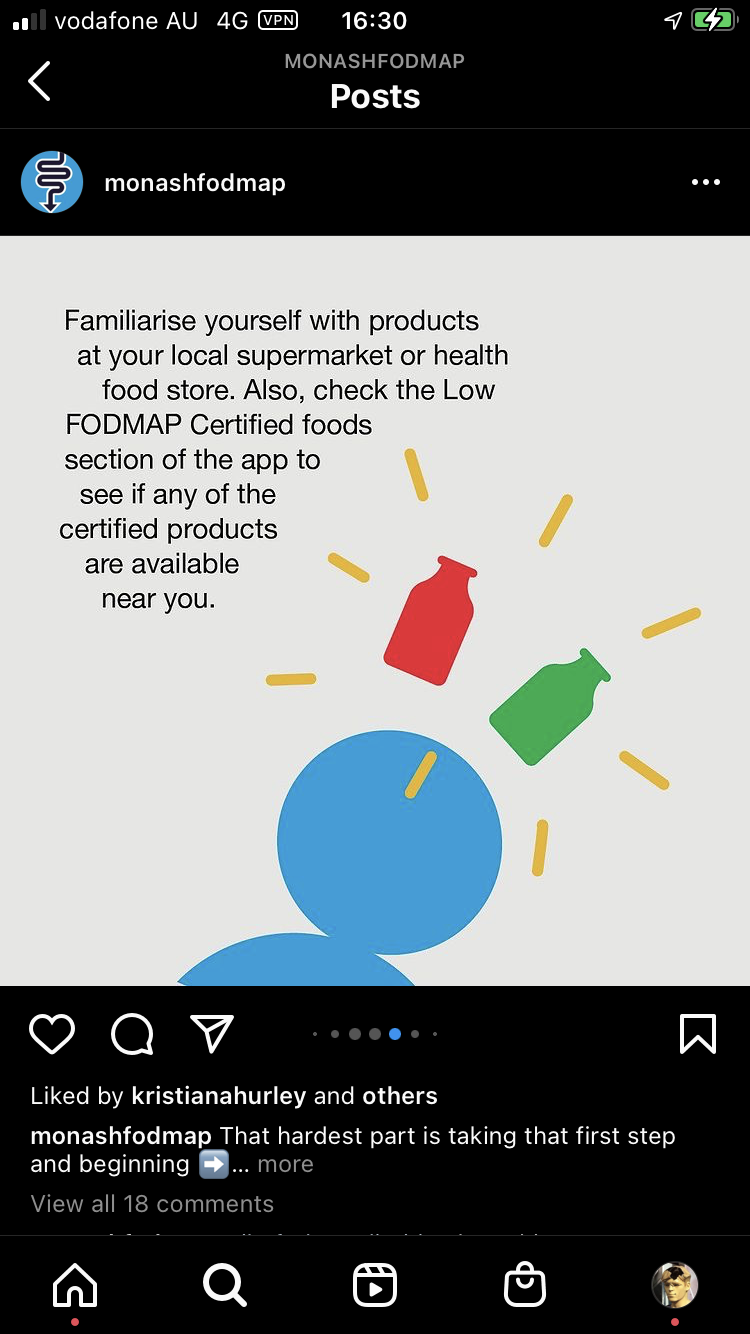Go to the Reels tab

click(x=375, y=1285)
